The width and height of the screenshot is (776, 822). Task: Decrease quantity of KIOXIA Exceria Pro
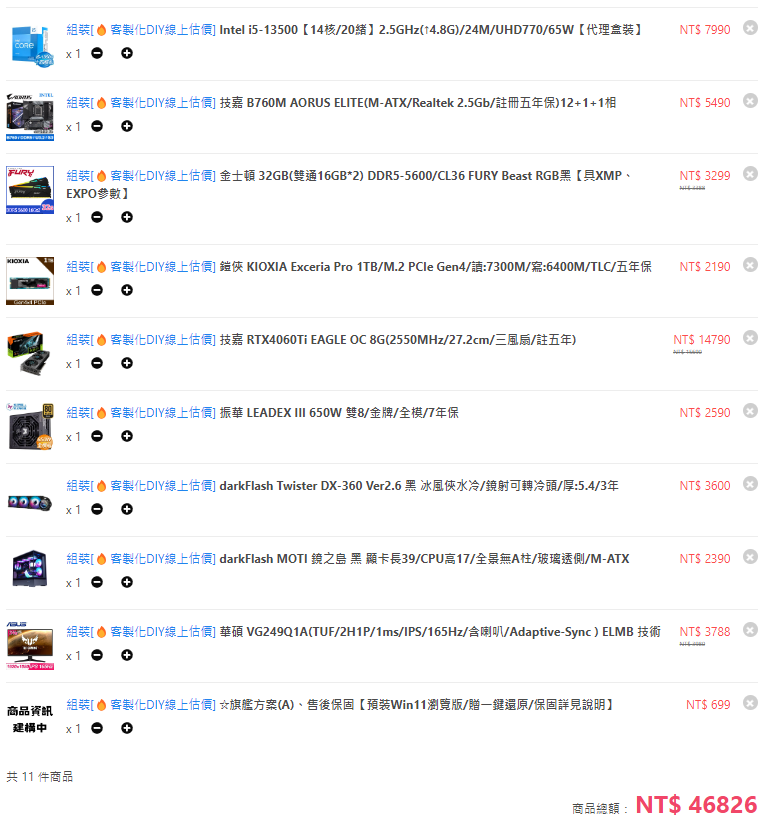[97, 290]
